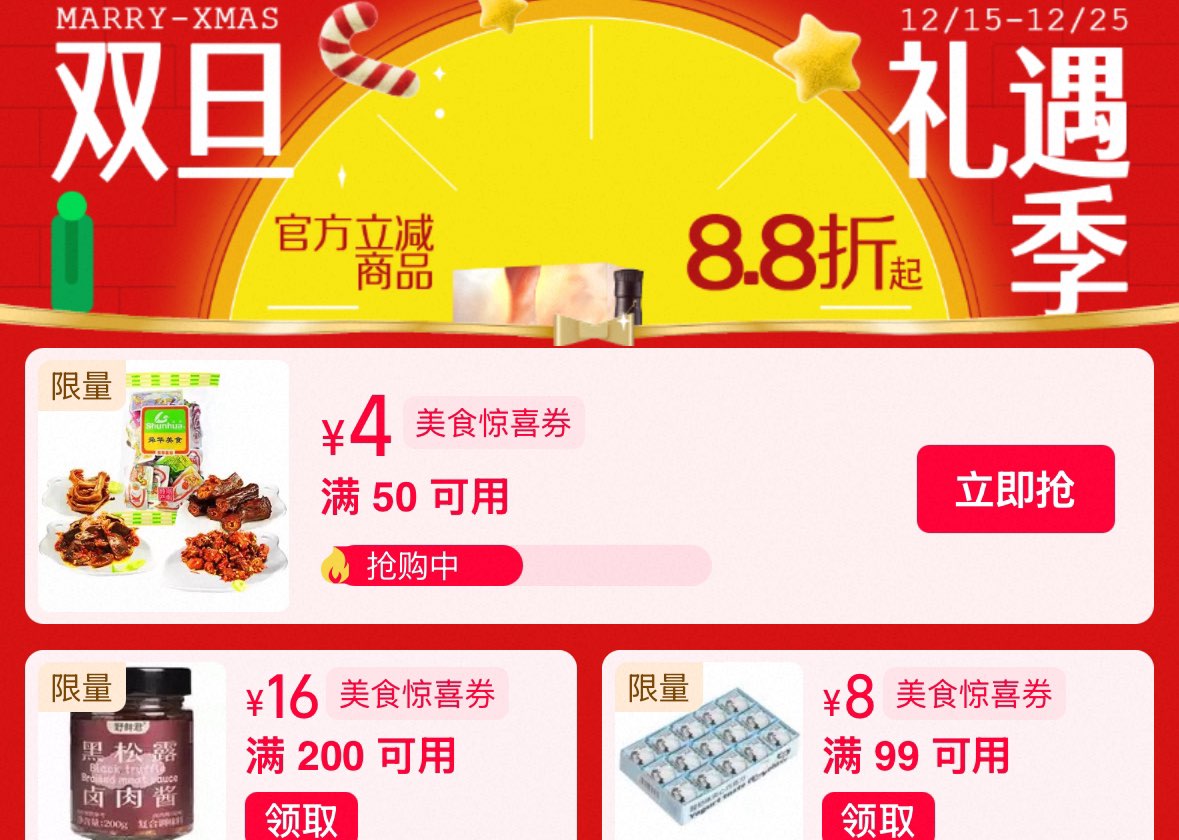1179x840 pixels.
Task: Tap the 立即抢 button for ¥4 coupon
Action: (1015, 489)
